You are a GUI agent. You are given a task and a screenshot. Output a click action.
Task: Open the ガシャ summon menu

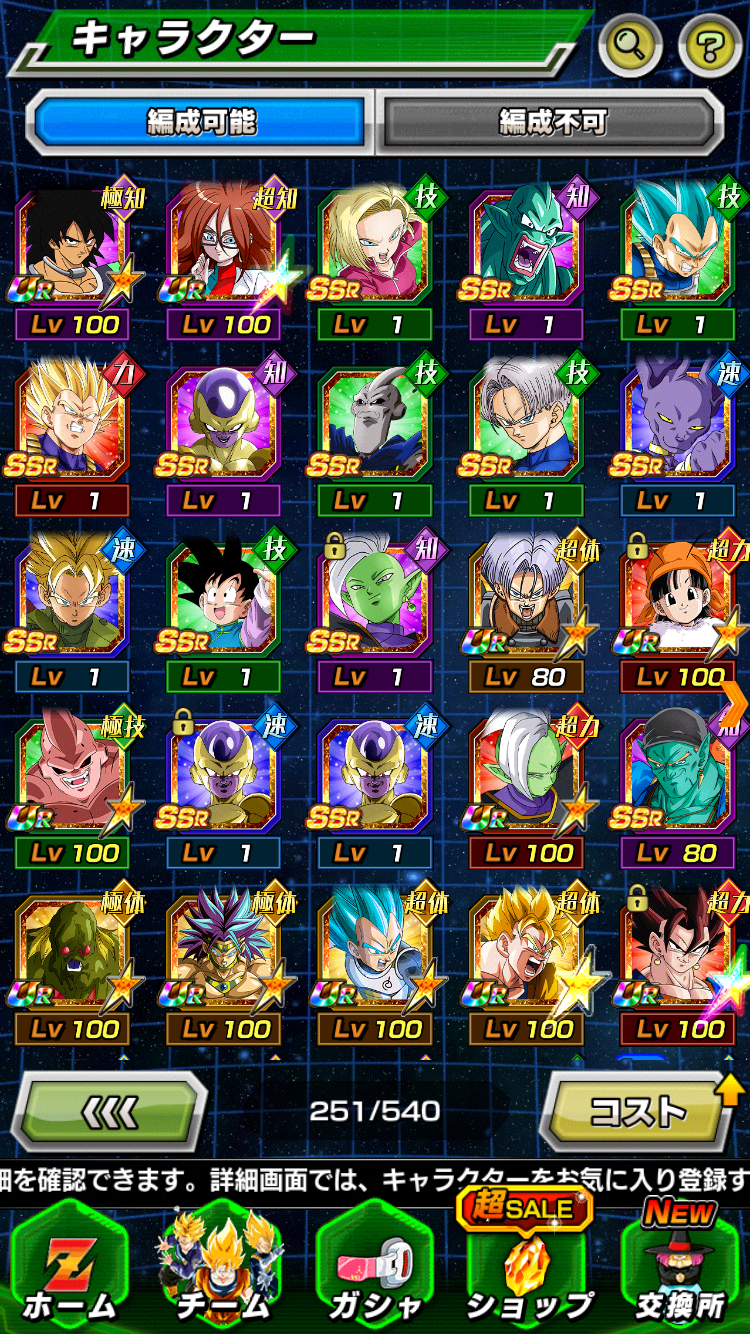coord(374,1270)
